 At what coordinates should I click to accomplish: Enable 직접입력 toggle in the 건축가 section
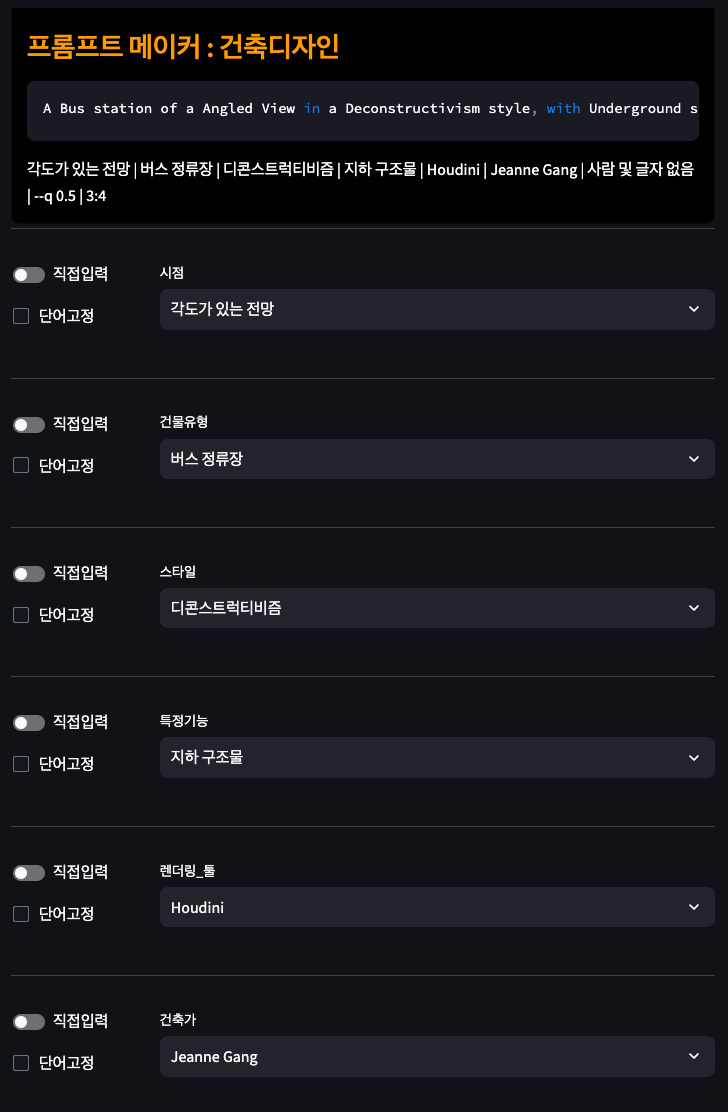click(29, 1021)
